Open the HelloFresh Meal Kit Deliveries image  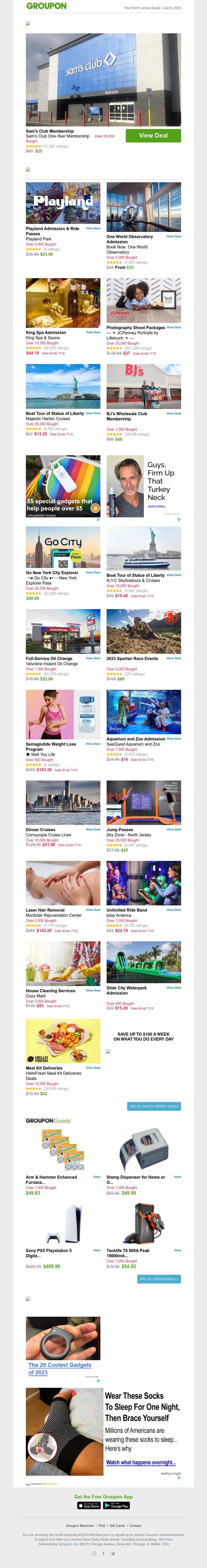tap(63, 1041)
